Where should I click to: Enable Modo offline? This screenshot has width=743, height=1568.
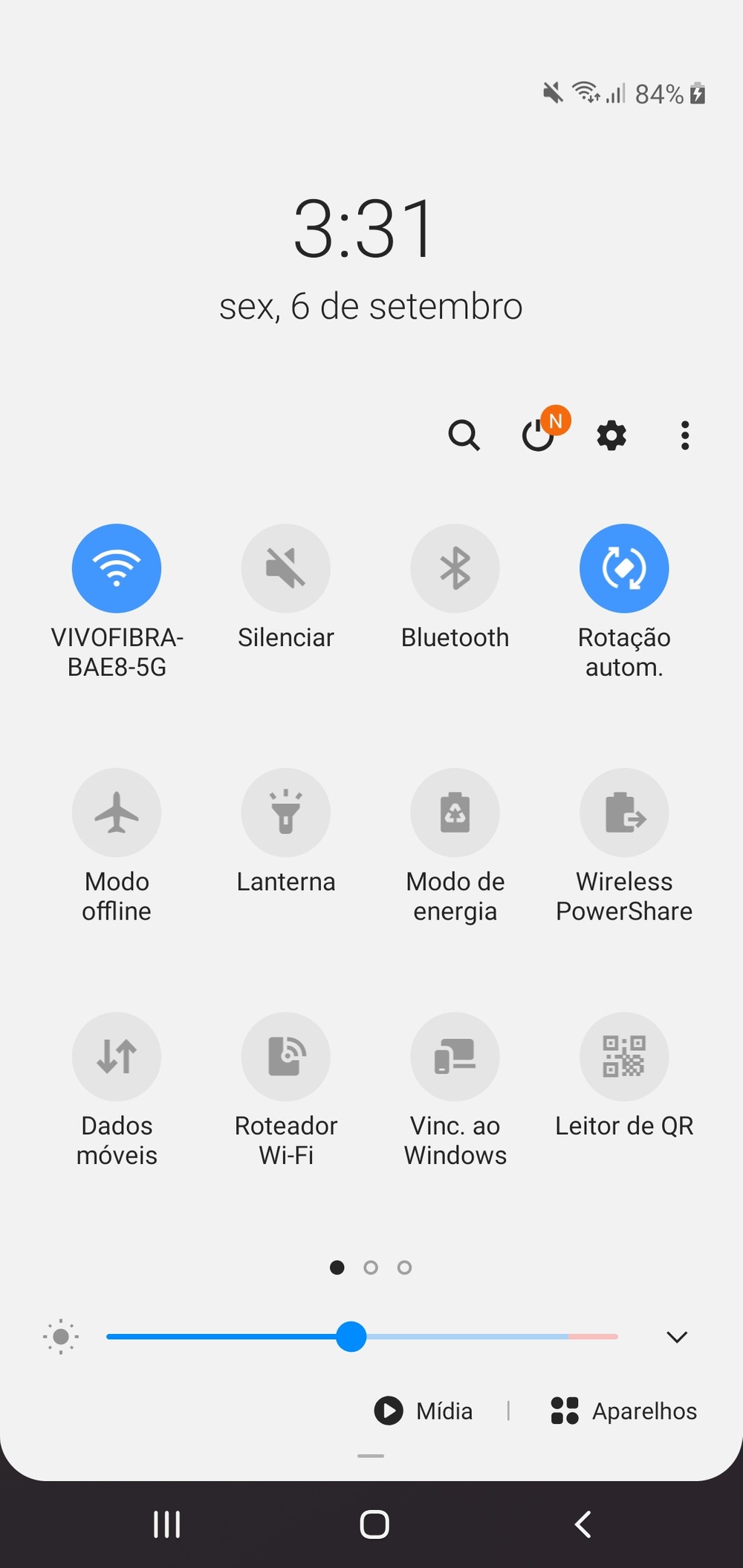pos(117,813)
